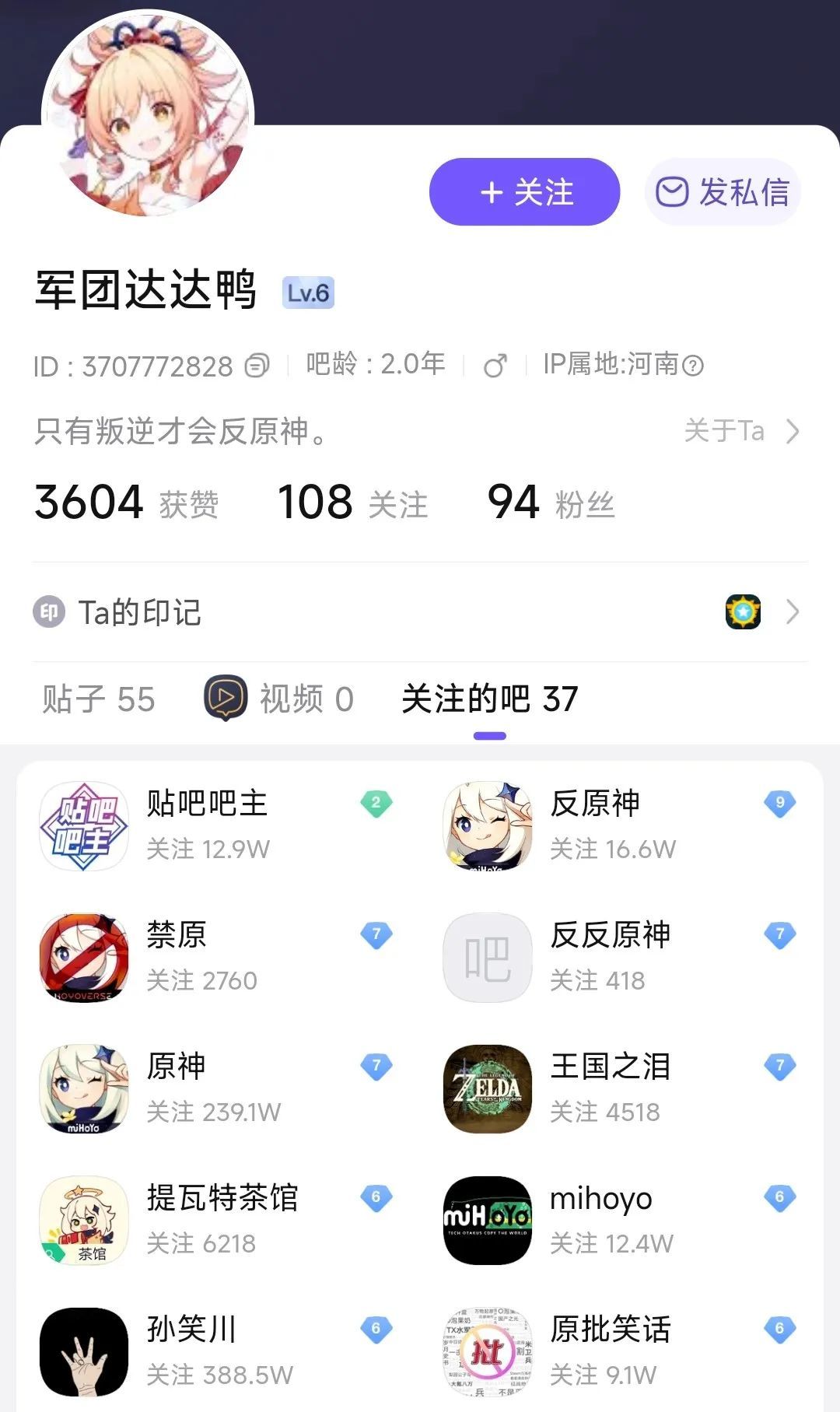Open the mihoyo forum logo icon

[487, 1221]
